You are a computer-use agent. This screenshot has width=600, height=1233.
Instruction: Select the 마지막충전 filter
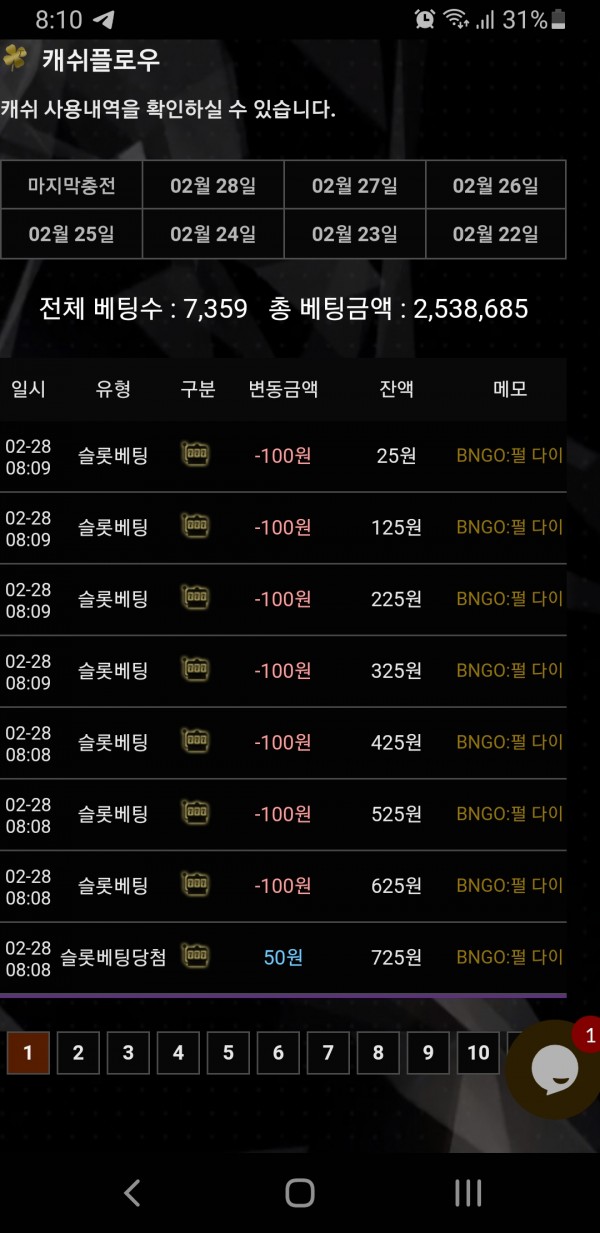click(x=72, y=185)
